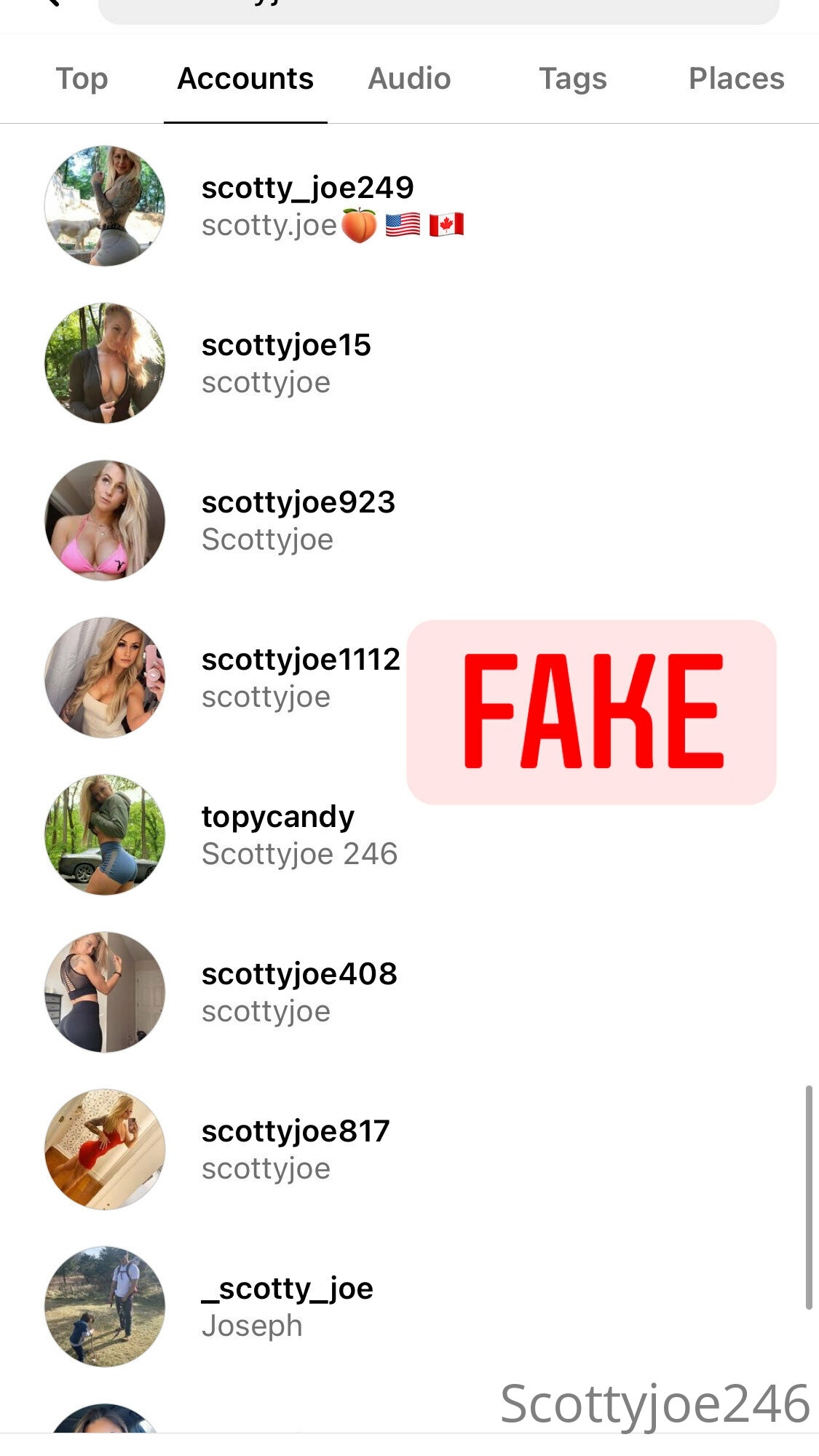Open the scottyjoe15 profile

click(x=409, y=363)
